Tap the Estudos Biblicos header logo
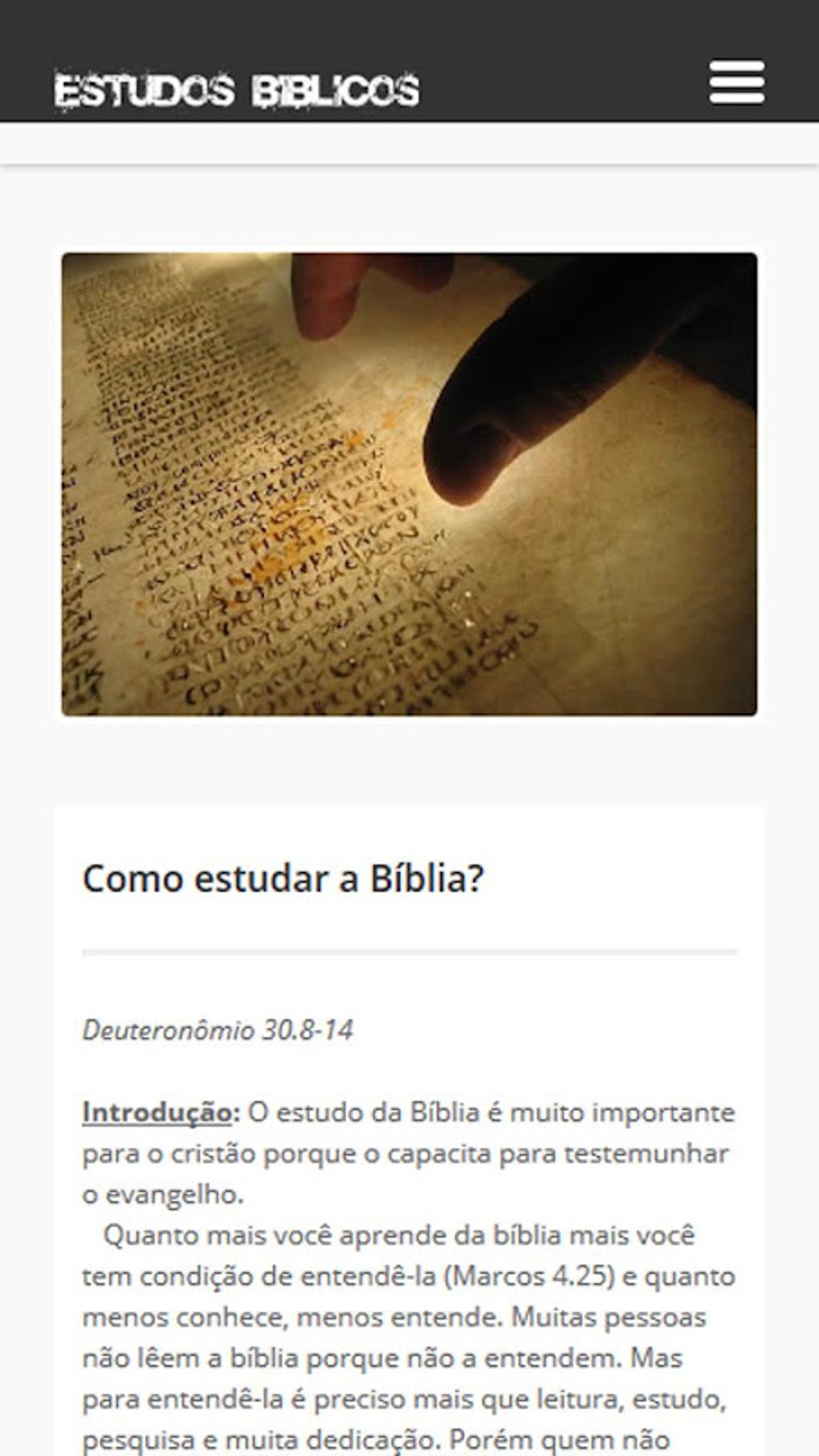The height and width of the screenshot is (1456, 819). tap(237, 90)
